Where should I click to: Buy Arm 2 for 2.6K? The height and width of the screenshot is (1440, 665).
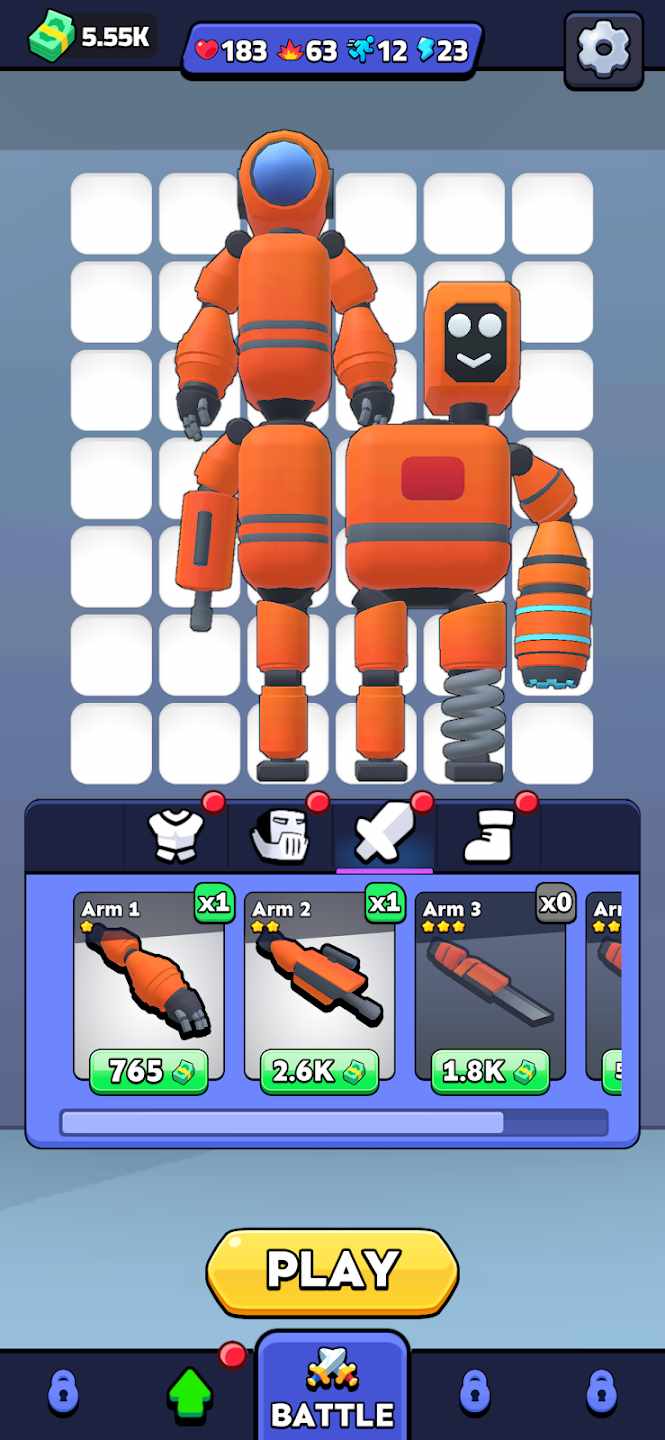point(320,1071)
